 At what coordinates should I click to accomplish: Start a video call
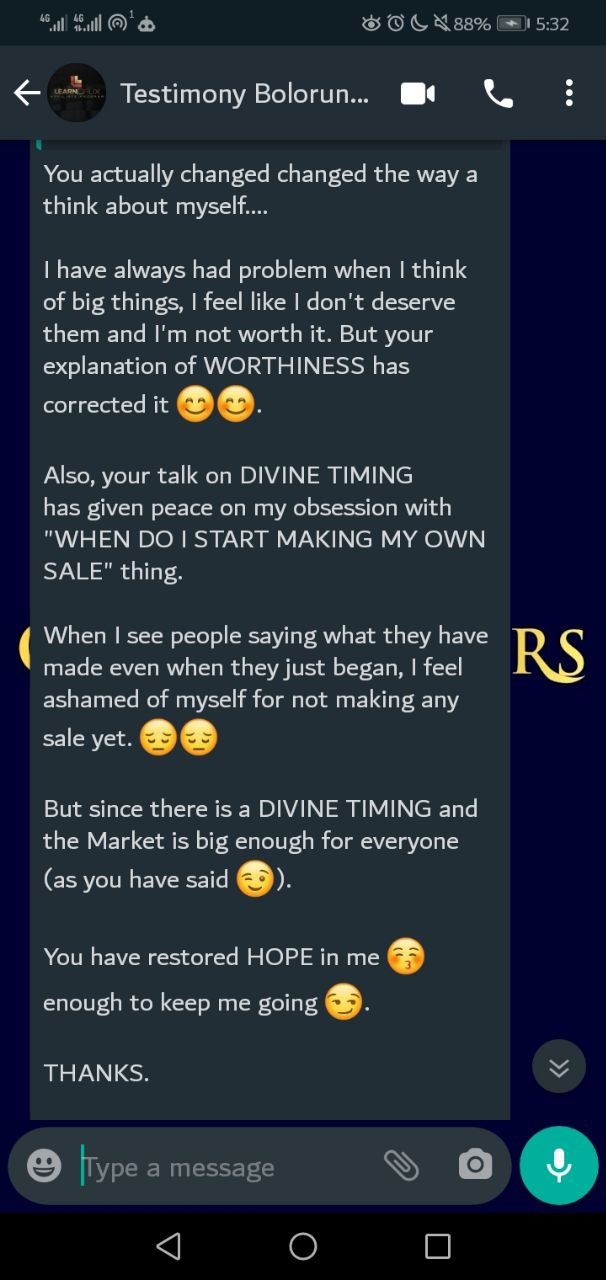click(x=417, y=94)
